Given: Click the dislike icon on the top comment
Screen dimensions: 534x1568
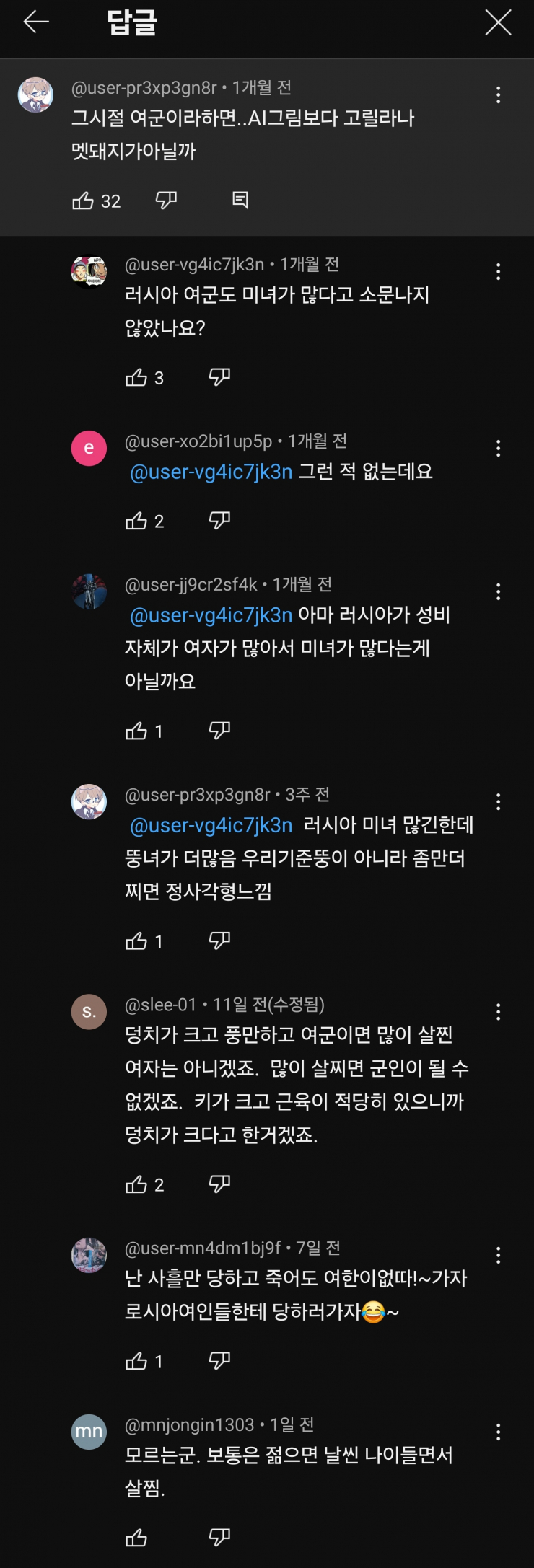Looking at the screenshot, I should [166, 201].
